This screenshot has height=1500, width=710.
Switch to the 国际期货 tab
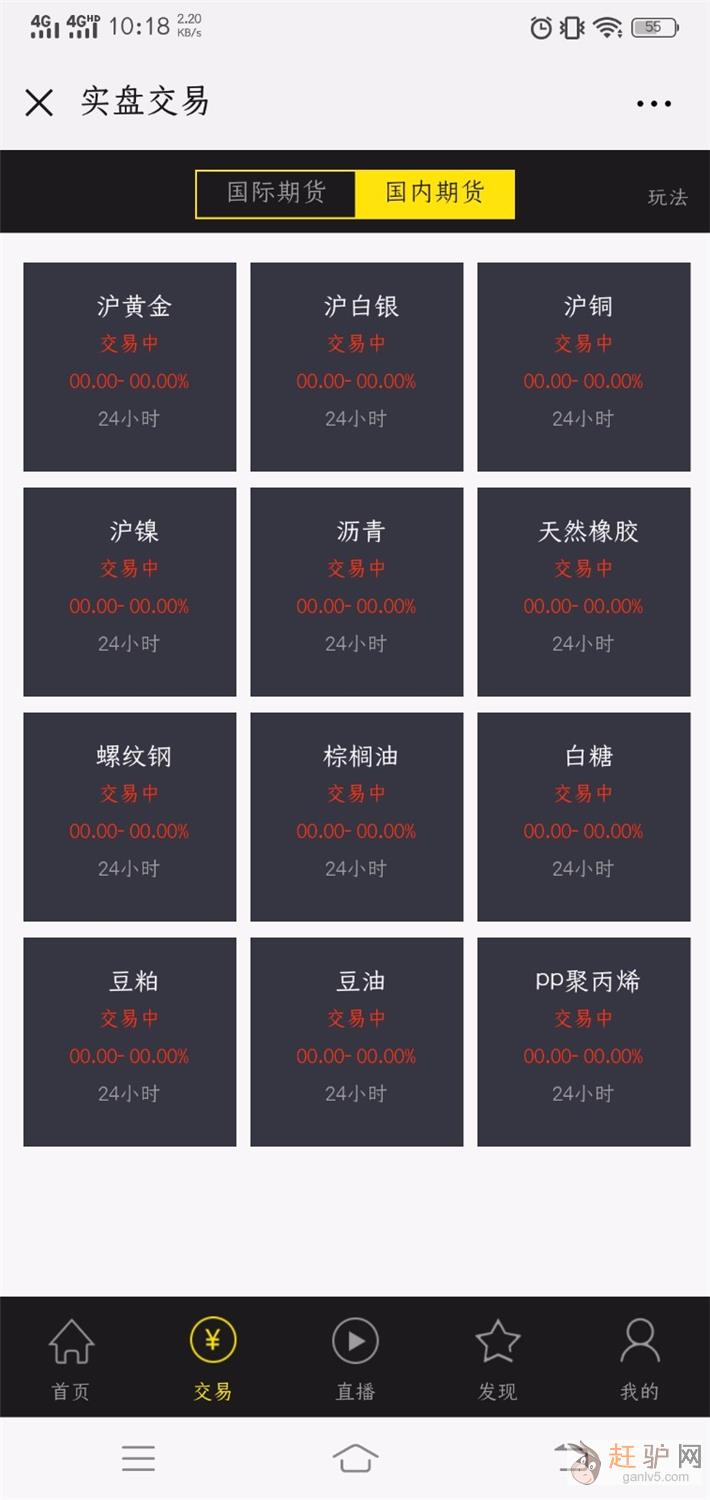[276, 193]
